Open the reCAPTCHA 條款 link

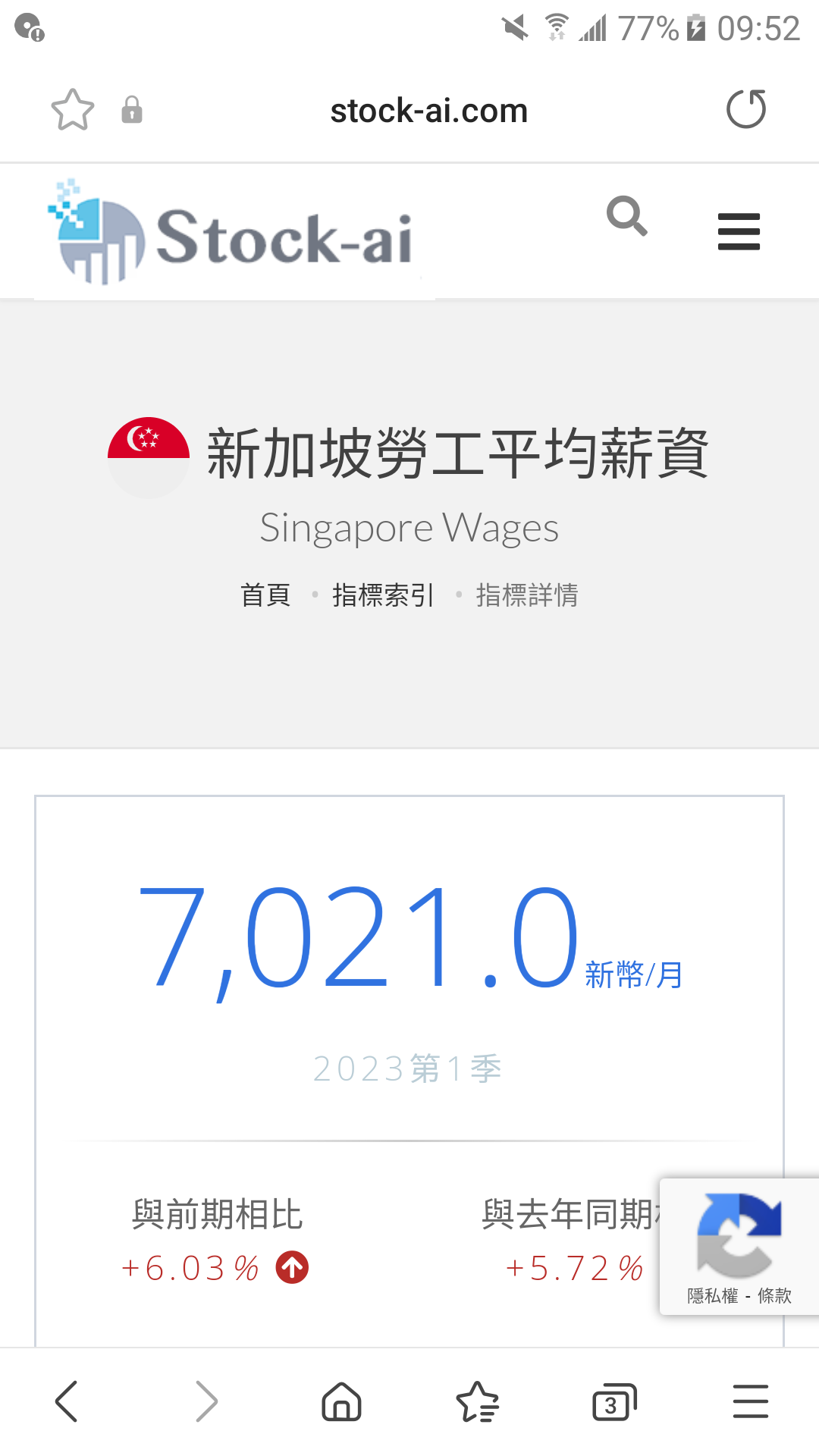tap(774, 1296)
